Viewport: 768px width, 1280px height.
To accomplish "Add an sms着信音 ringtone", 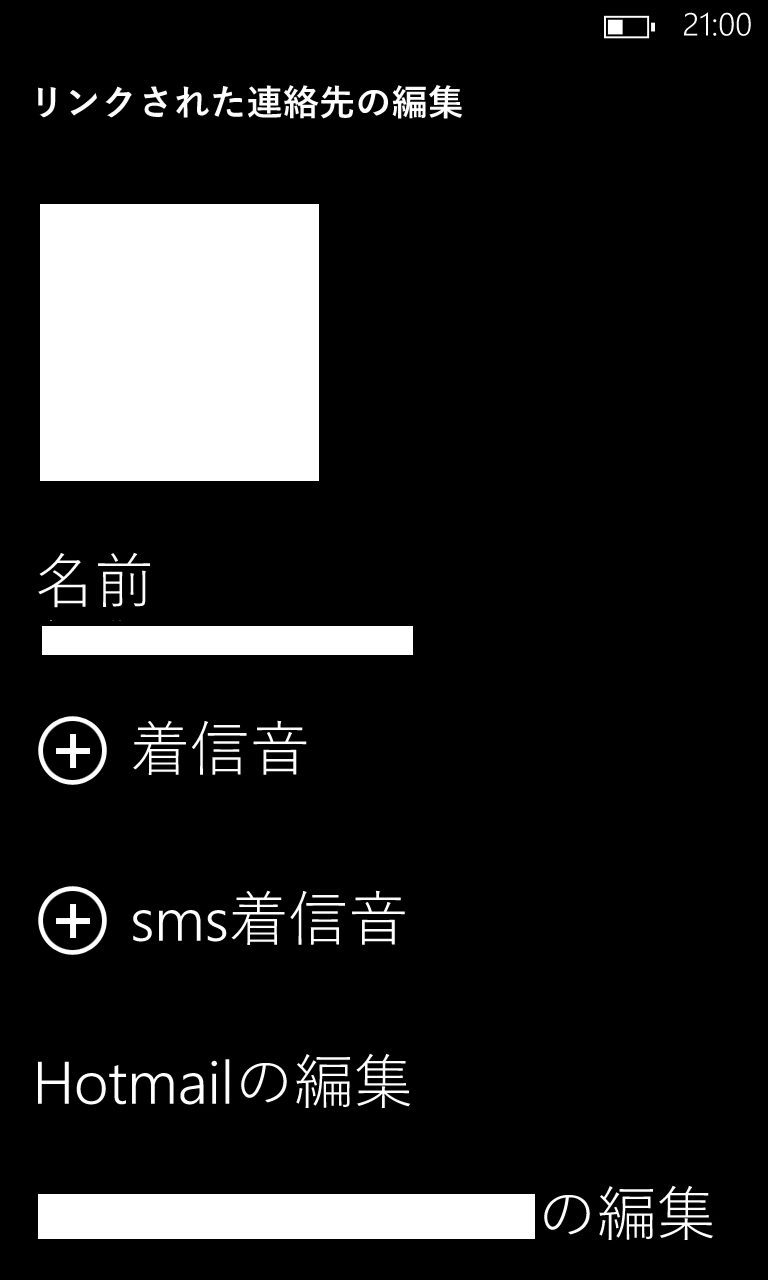I will pyautogui.click(x=221, y=920).
